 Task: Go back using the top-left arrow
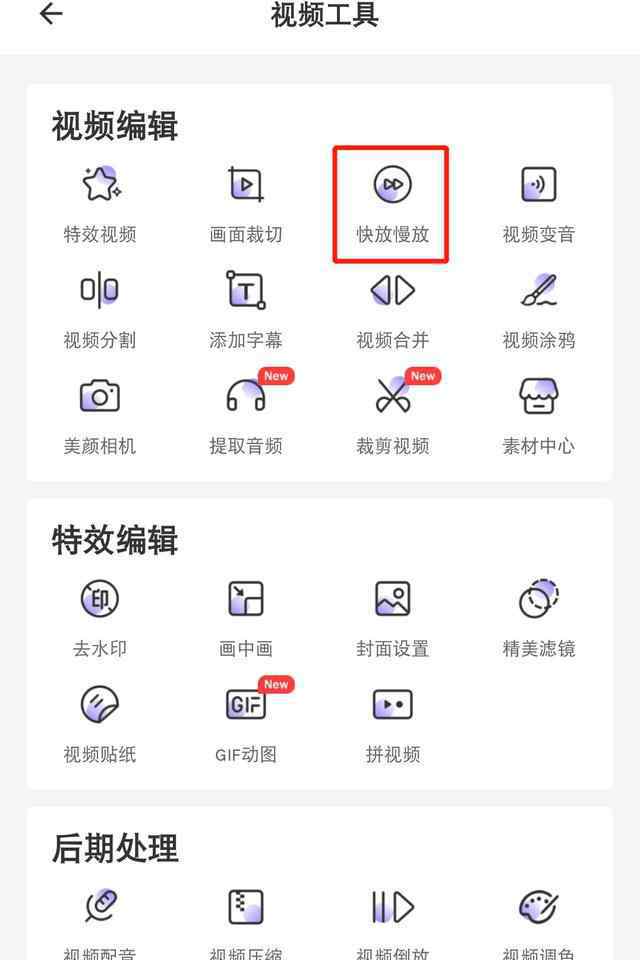[50, 14]
